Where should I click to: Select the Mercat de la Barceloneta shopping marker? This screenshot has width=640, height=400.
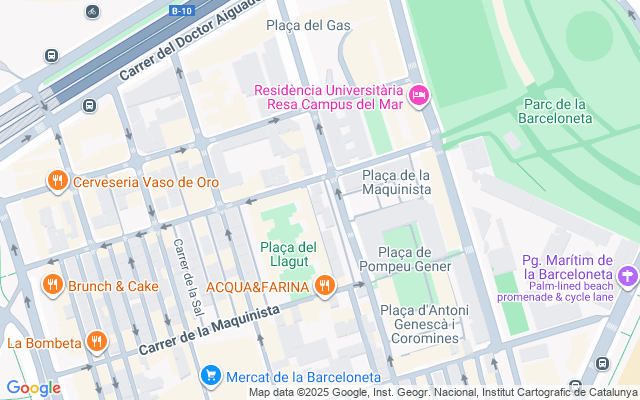[210, 376]
